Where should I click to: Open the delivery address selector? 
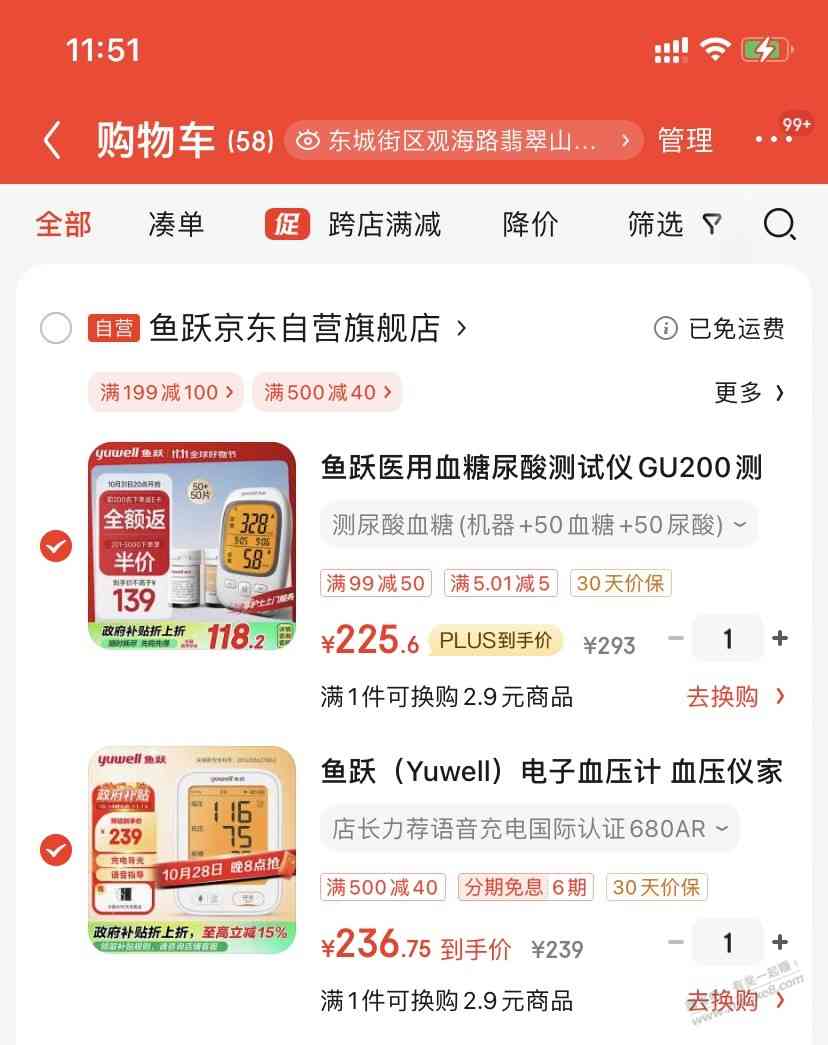[463, 141]
